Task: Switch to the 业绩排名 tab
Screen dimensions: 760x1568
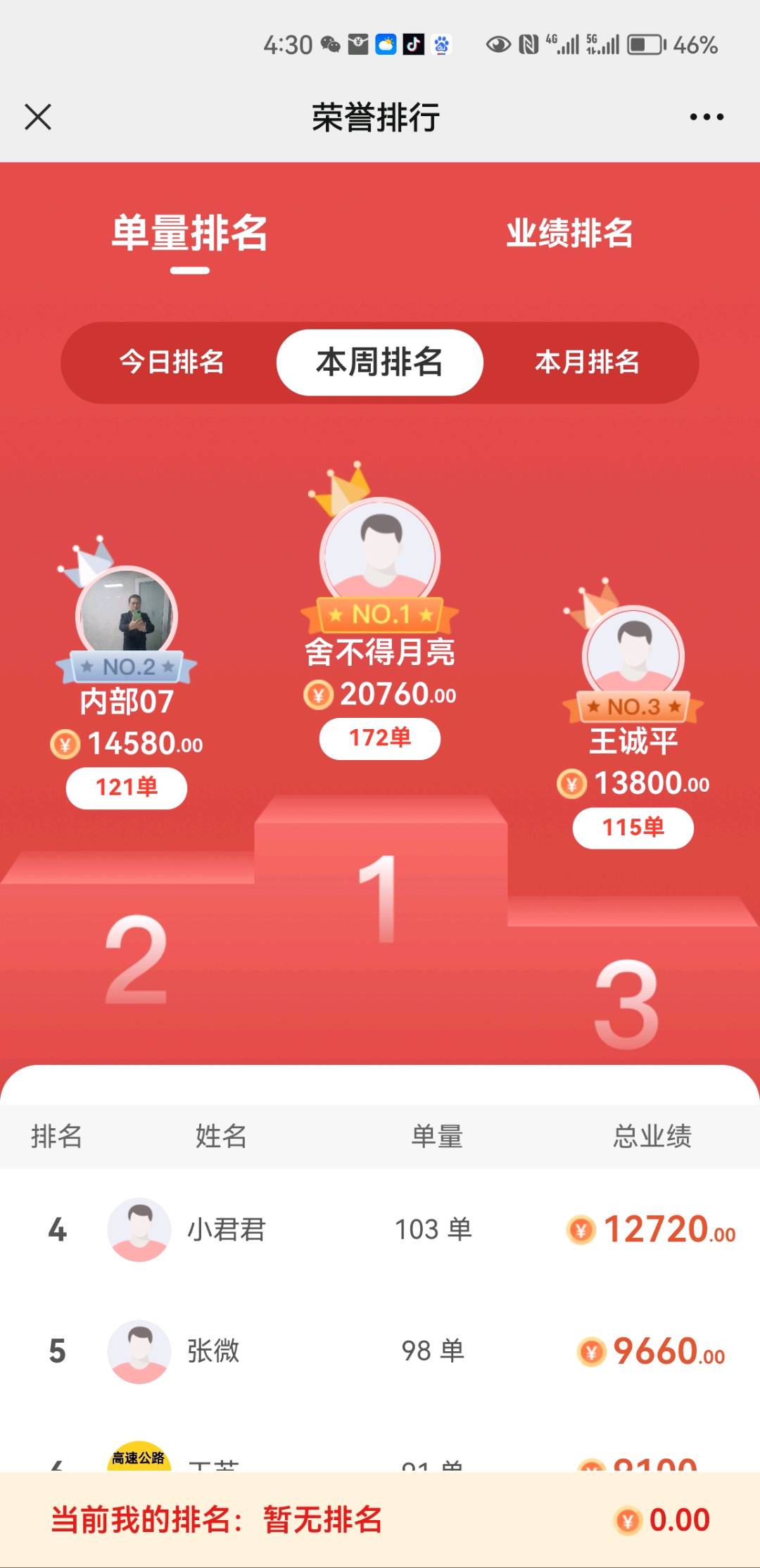Action: pyautogui.click(x=569, y=233)
